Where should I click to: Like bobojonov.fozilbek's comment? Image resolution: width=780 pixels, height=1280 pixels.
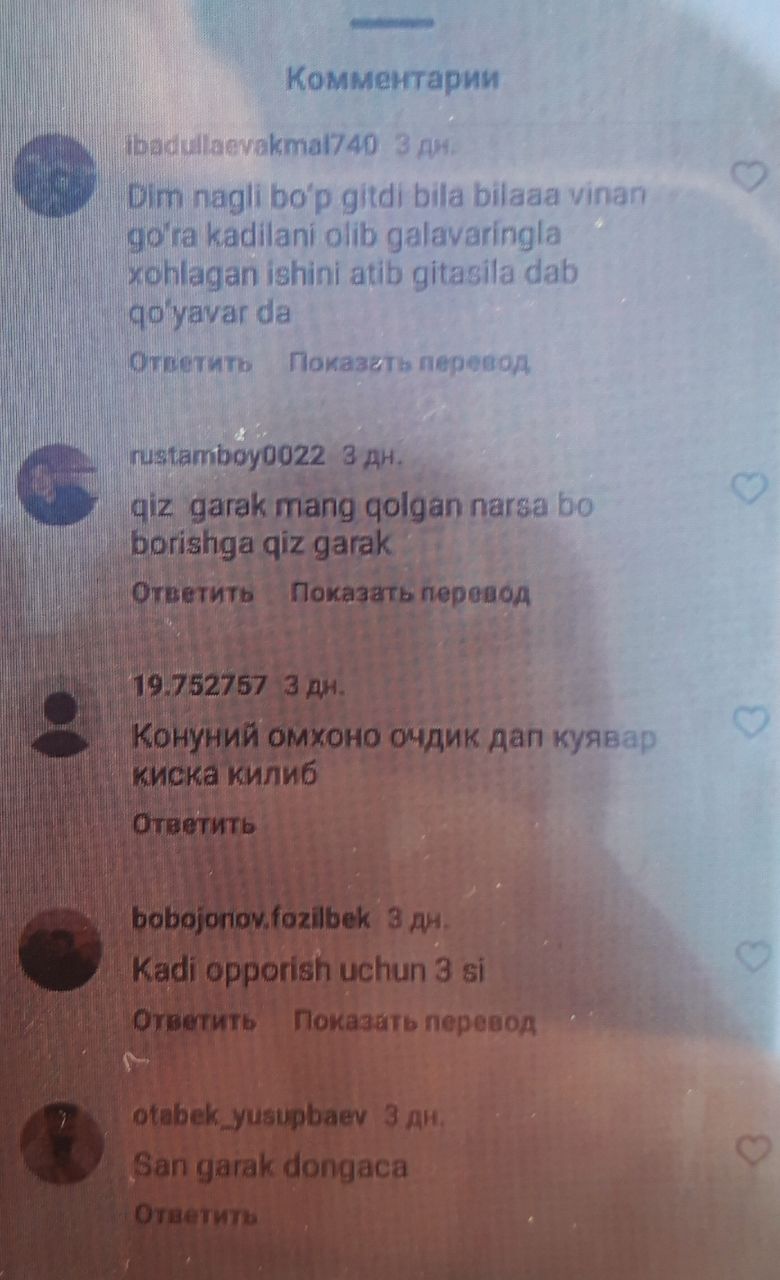753,956
